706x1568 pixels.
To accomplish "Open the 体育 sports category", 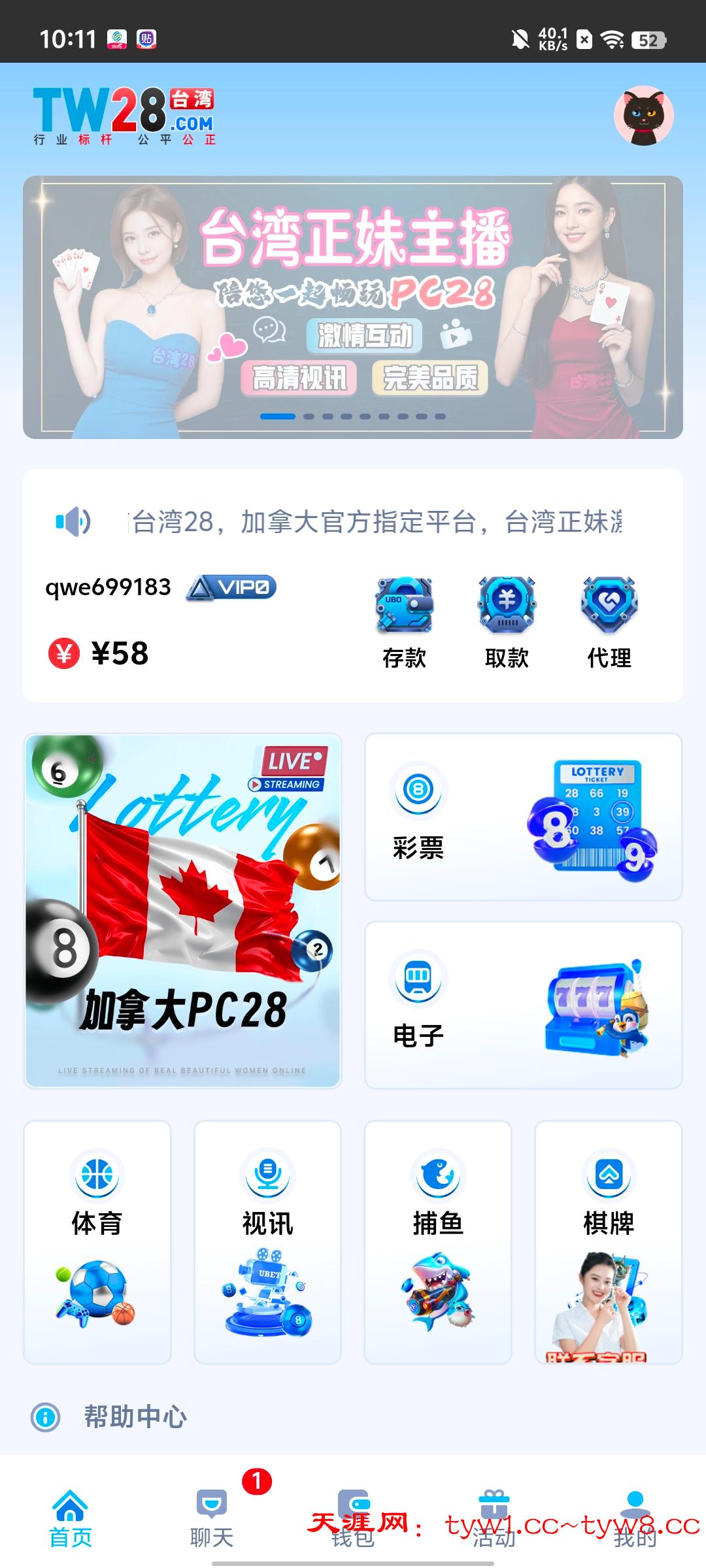I will tap(97, 1241).
